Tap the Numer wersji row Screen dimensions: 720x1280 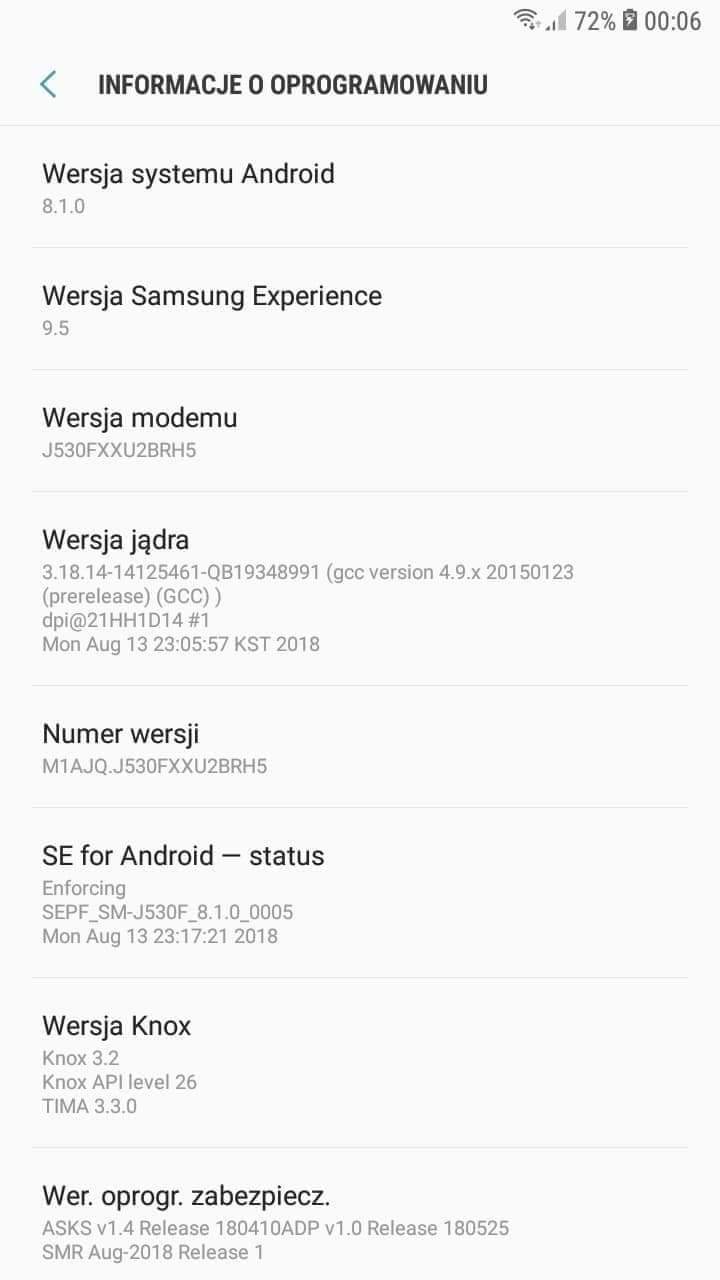point(360,747)
